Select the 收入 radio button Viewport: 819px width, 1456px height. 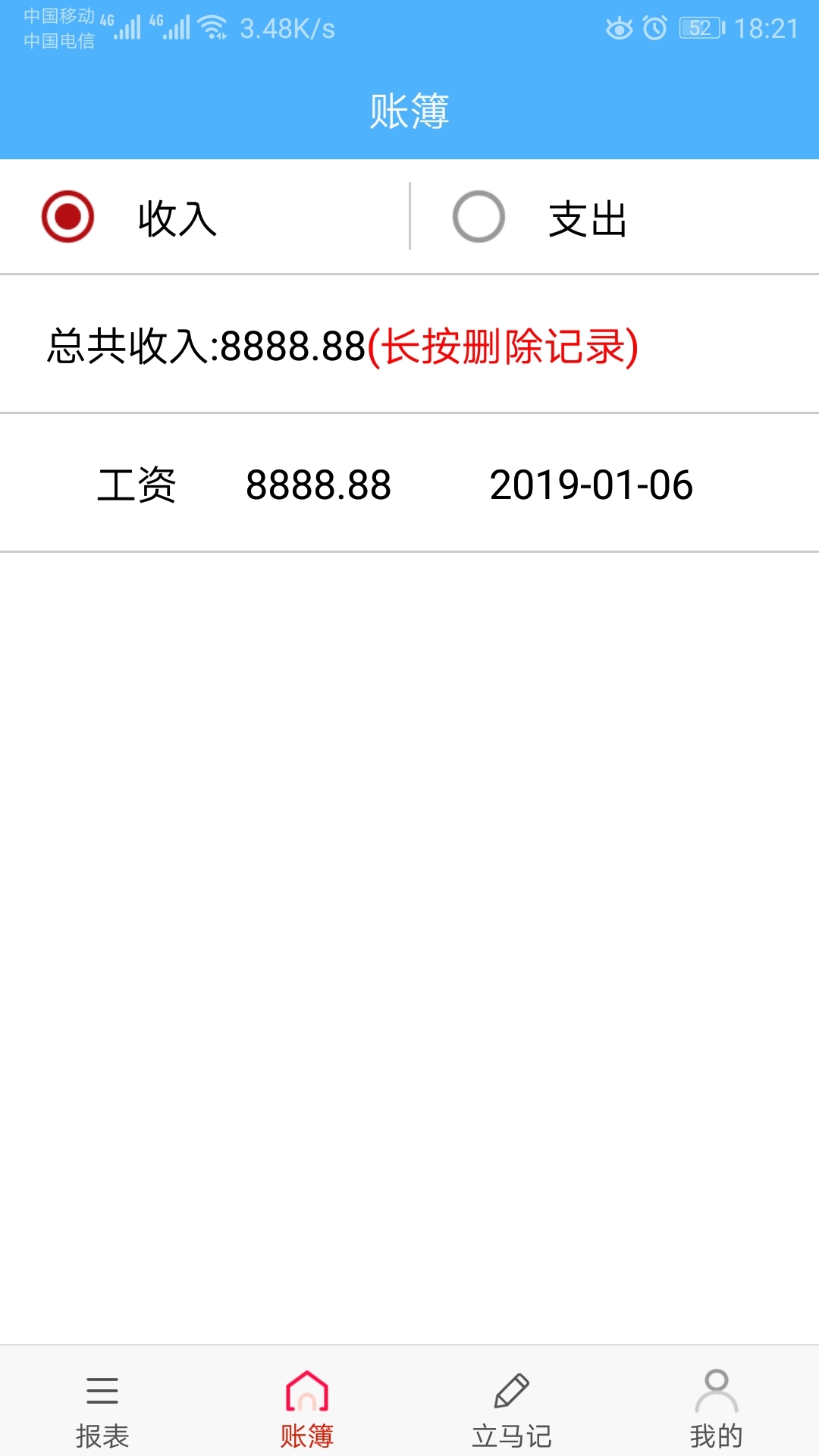[68, 217]
